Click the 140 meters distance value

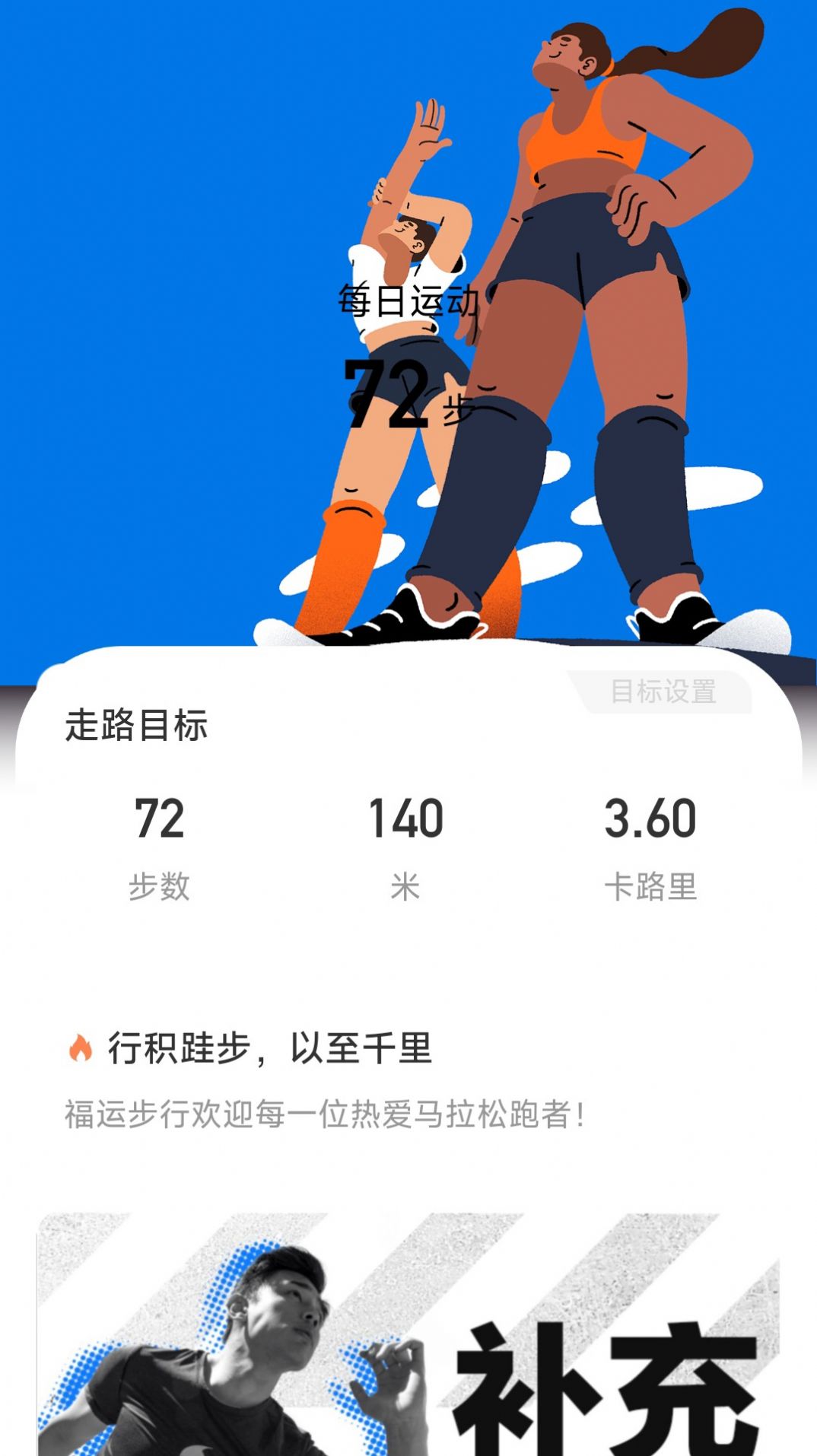tap(405, 819)
